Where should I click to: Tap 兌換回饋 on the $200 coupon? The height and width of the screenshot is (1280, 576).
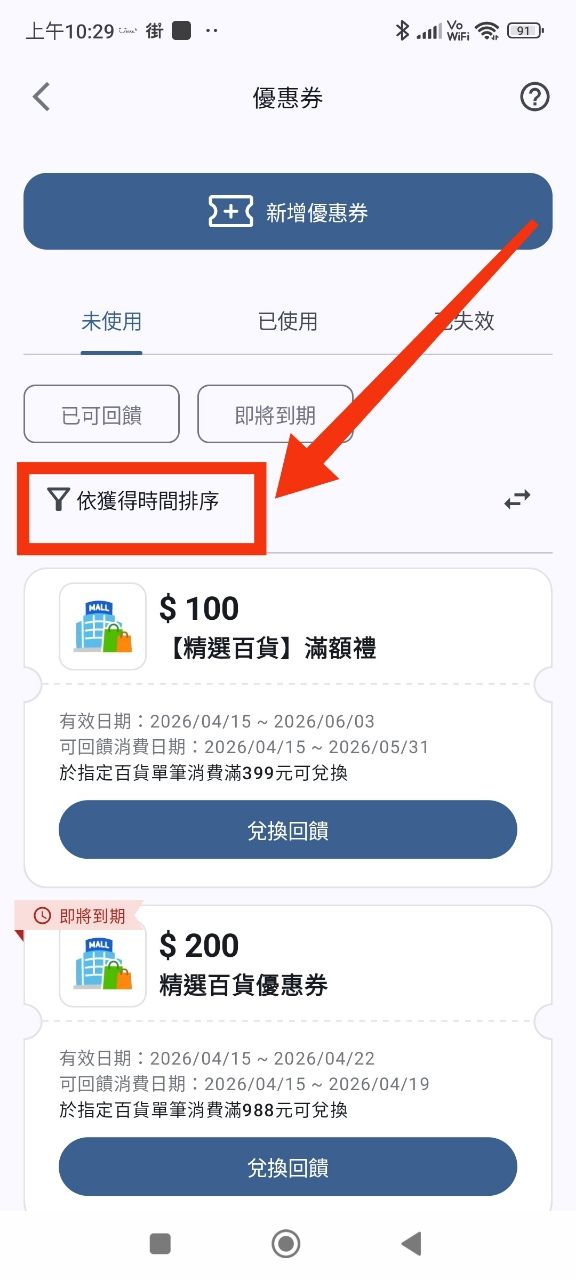[x=288, y=1167]
